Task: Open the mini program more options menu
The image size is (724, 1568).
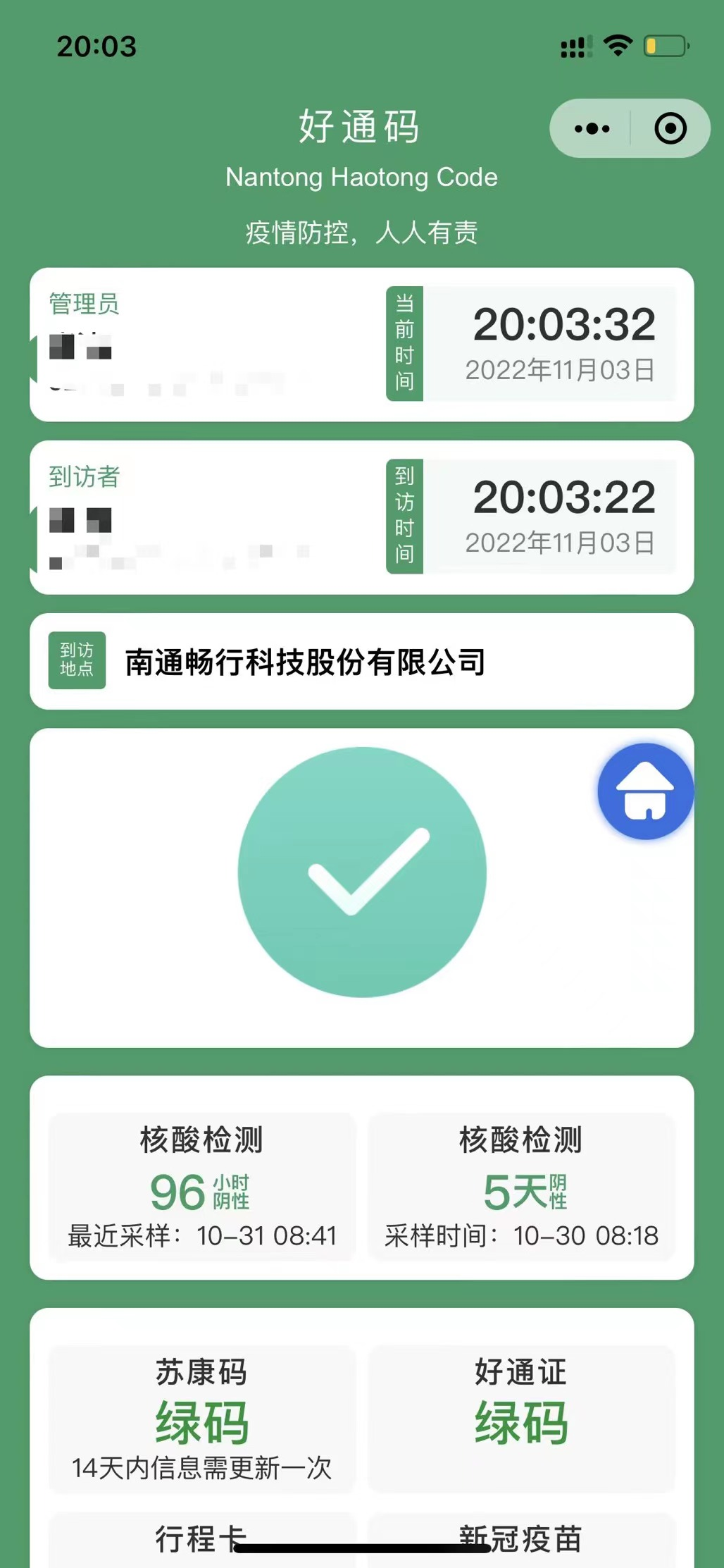Action: point(592,129)
